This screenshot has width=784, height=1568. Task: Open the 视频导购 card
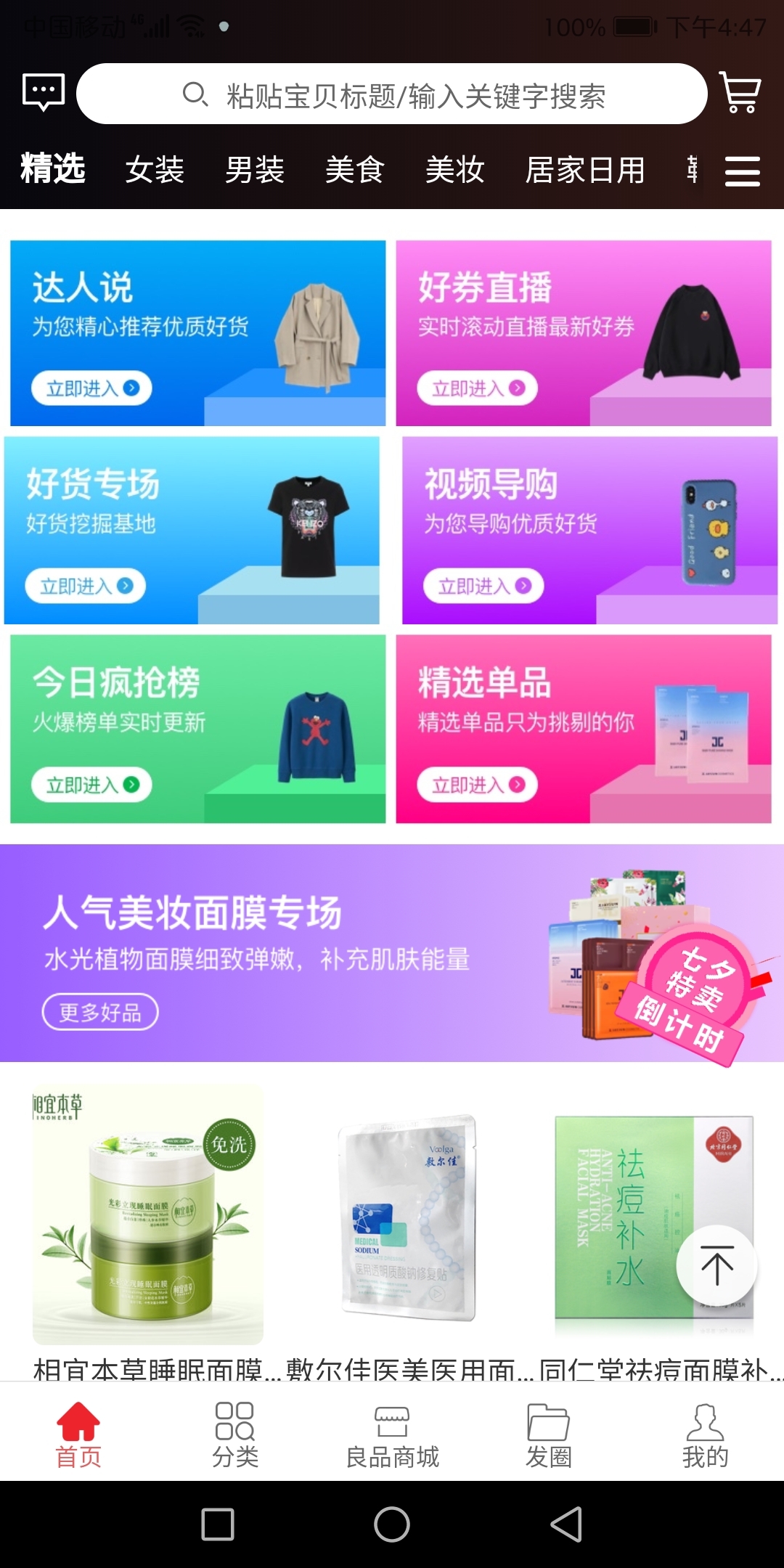[x=589, y=530]
